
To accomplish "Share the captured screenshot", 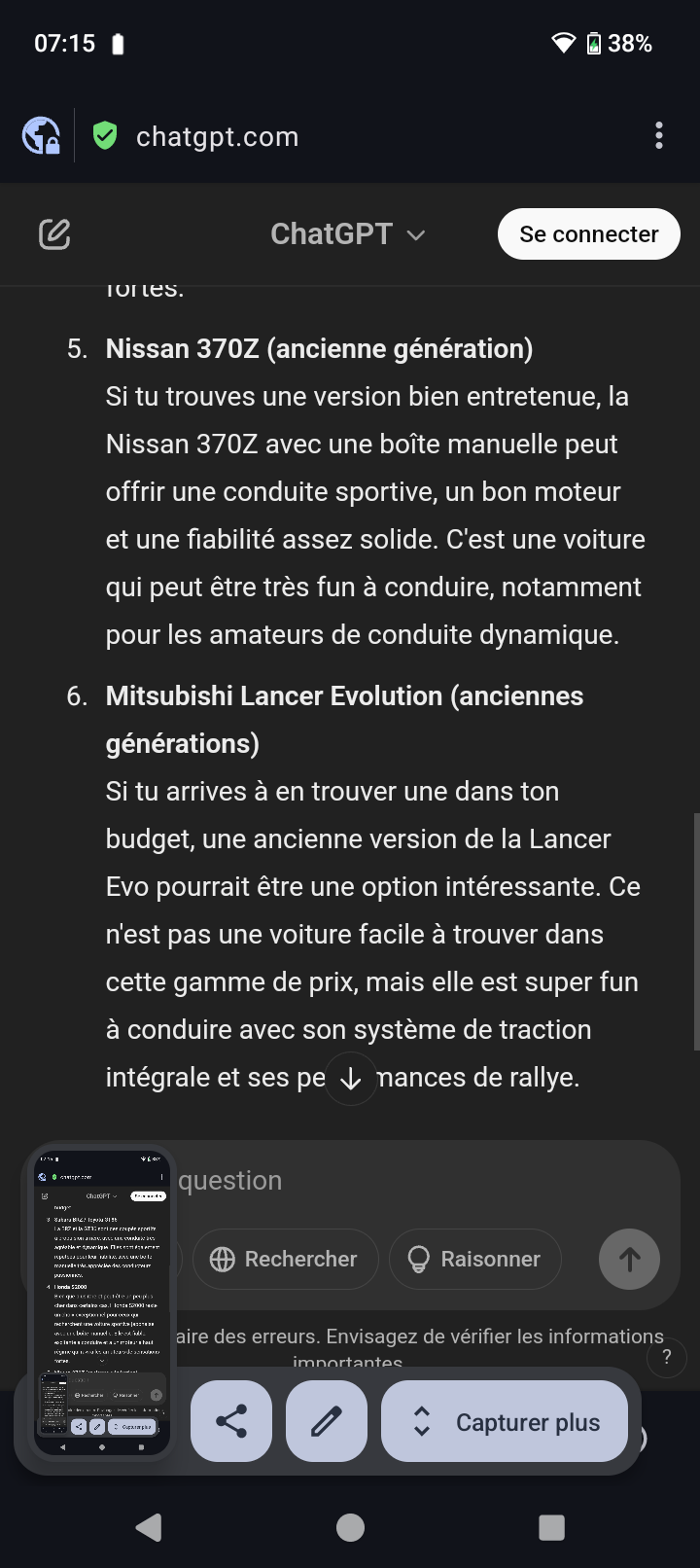I will [x=230, y=1421].
